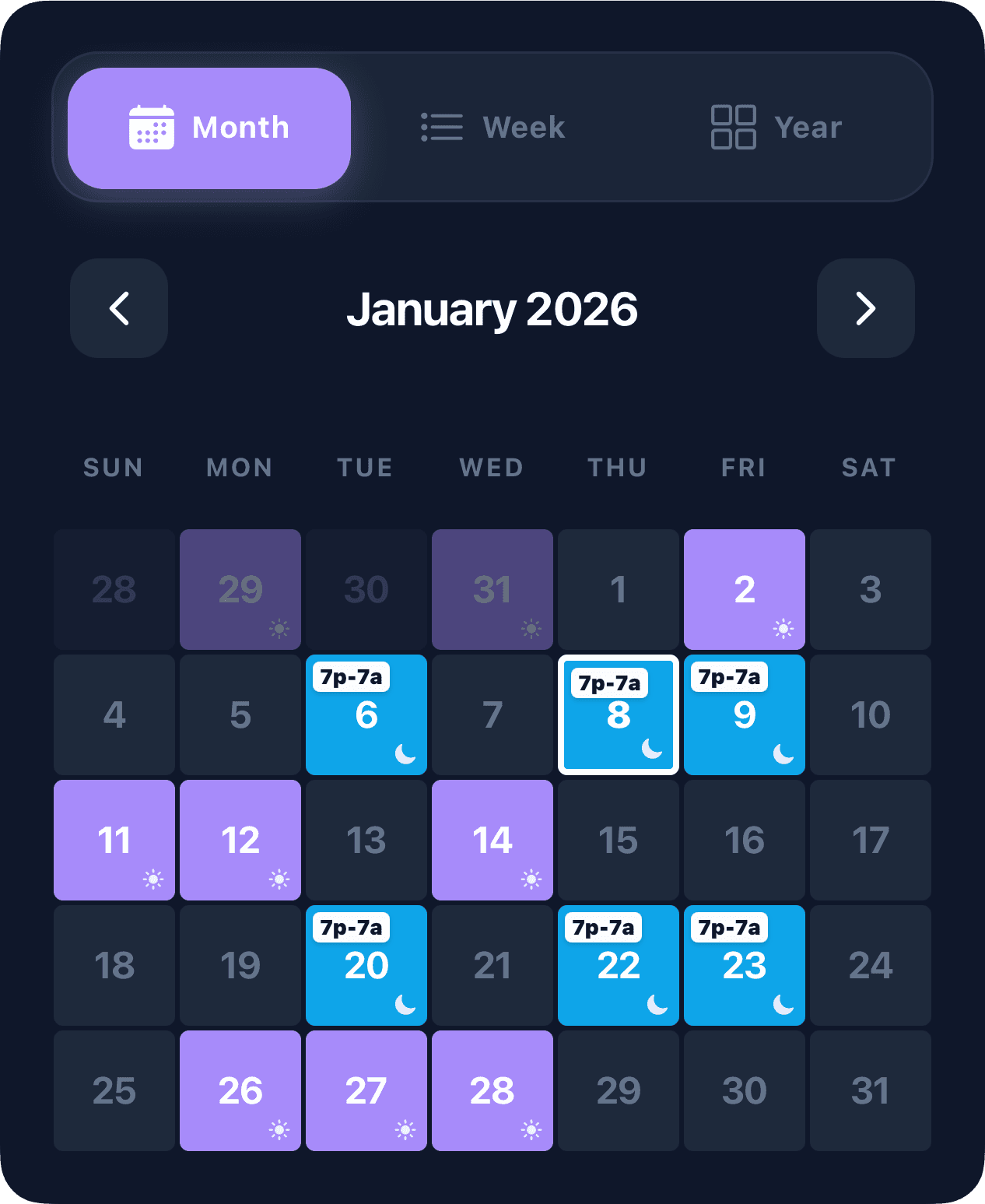Click the moon icon on January 23

pos(784,1006)
